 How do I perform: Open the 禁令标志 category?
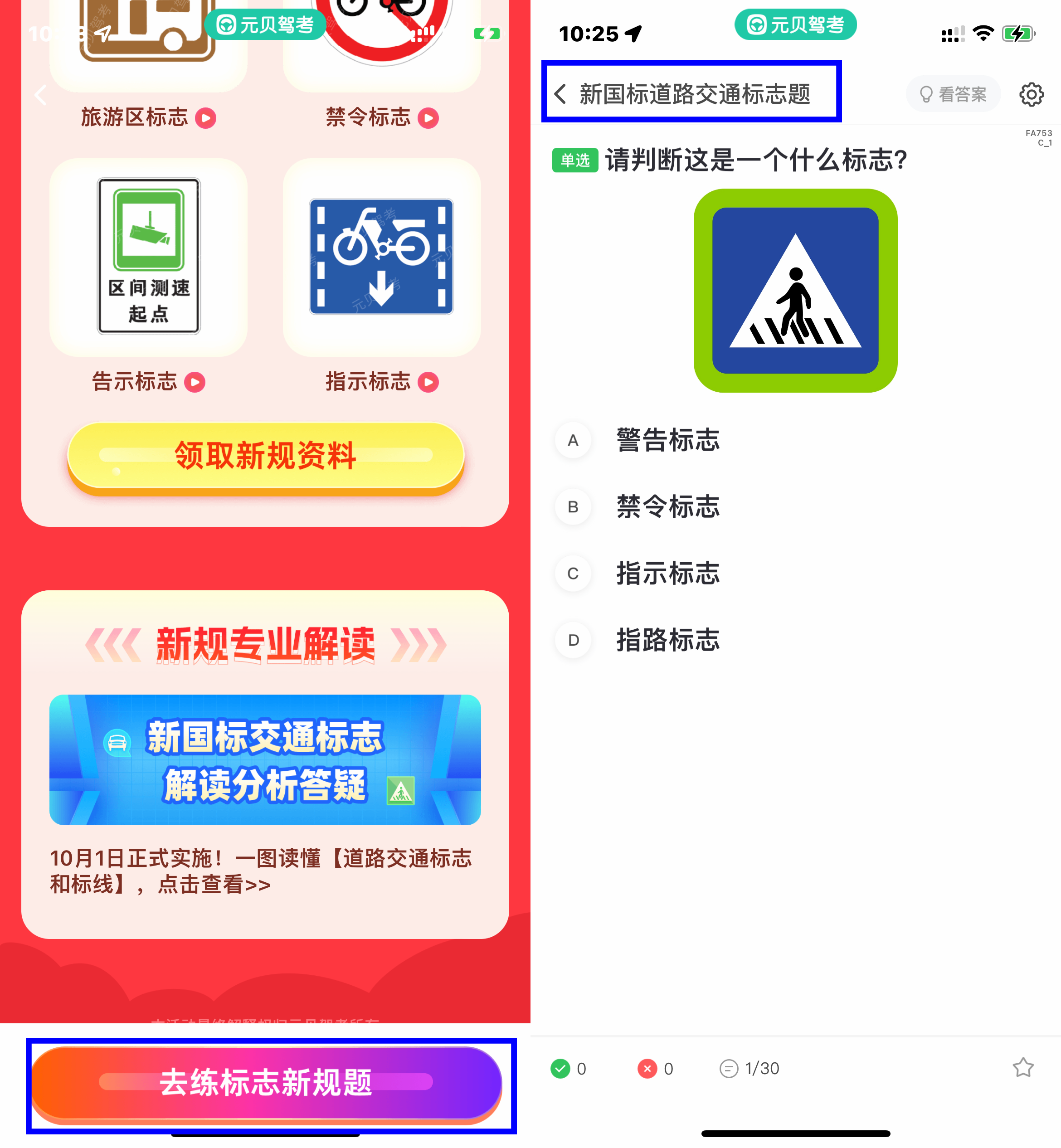click(x=382, y=118)
